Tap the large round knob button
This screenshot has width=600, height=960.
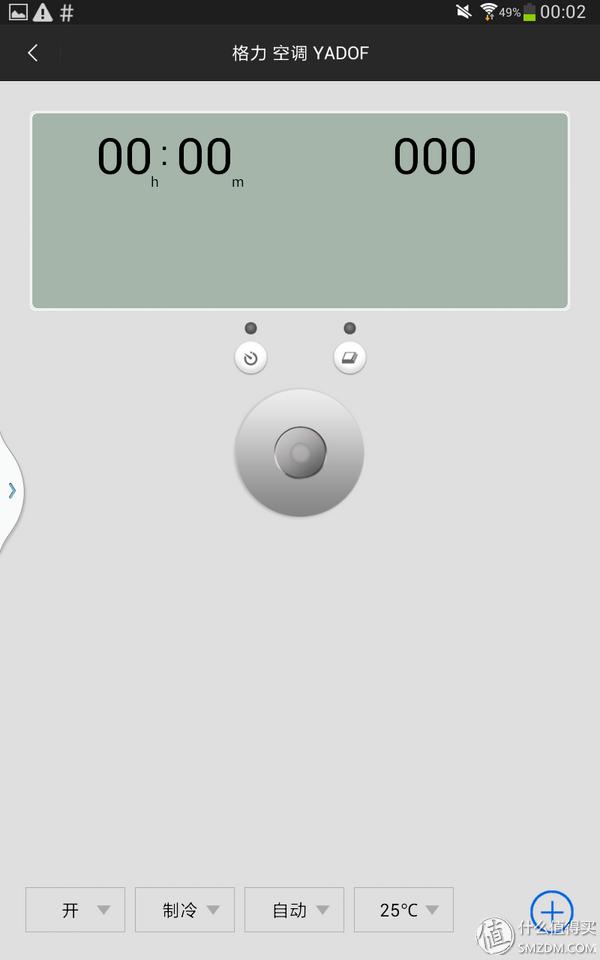click(299, 453)
